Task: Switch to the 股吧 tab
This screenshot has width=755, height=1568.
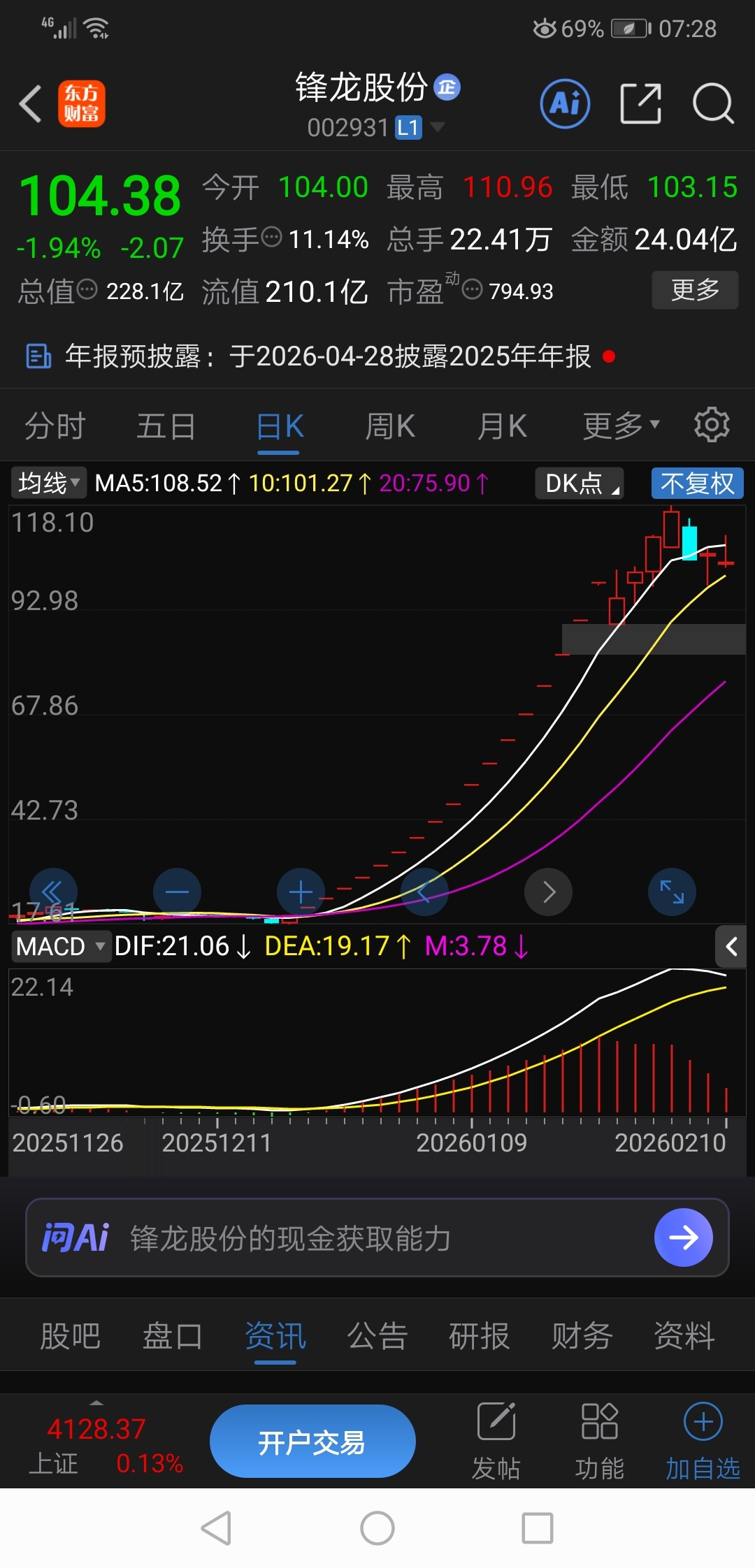Action: [70, 1336]
